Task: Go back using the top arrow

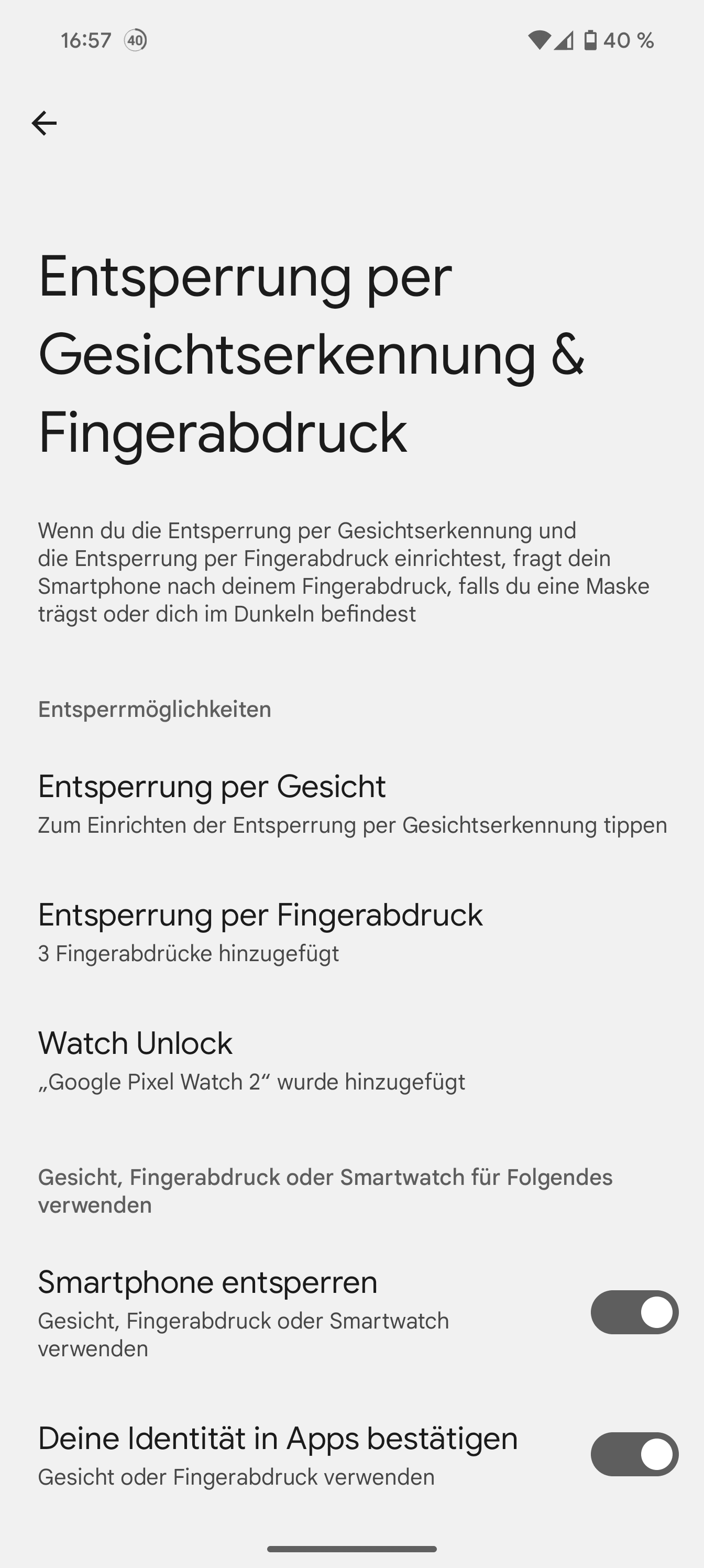Action: pos(44,123)
